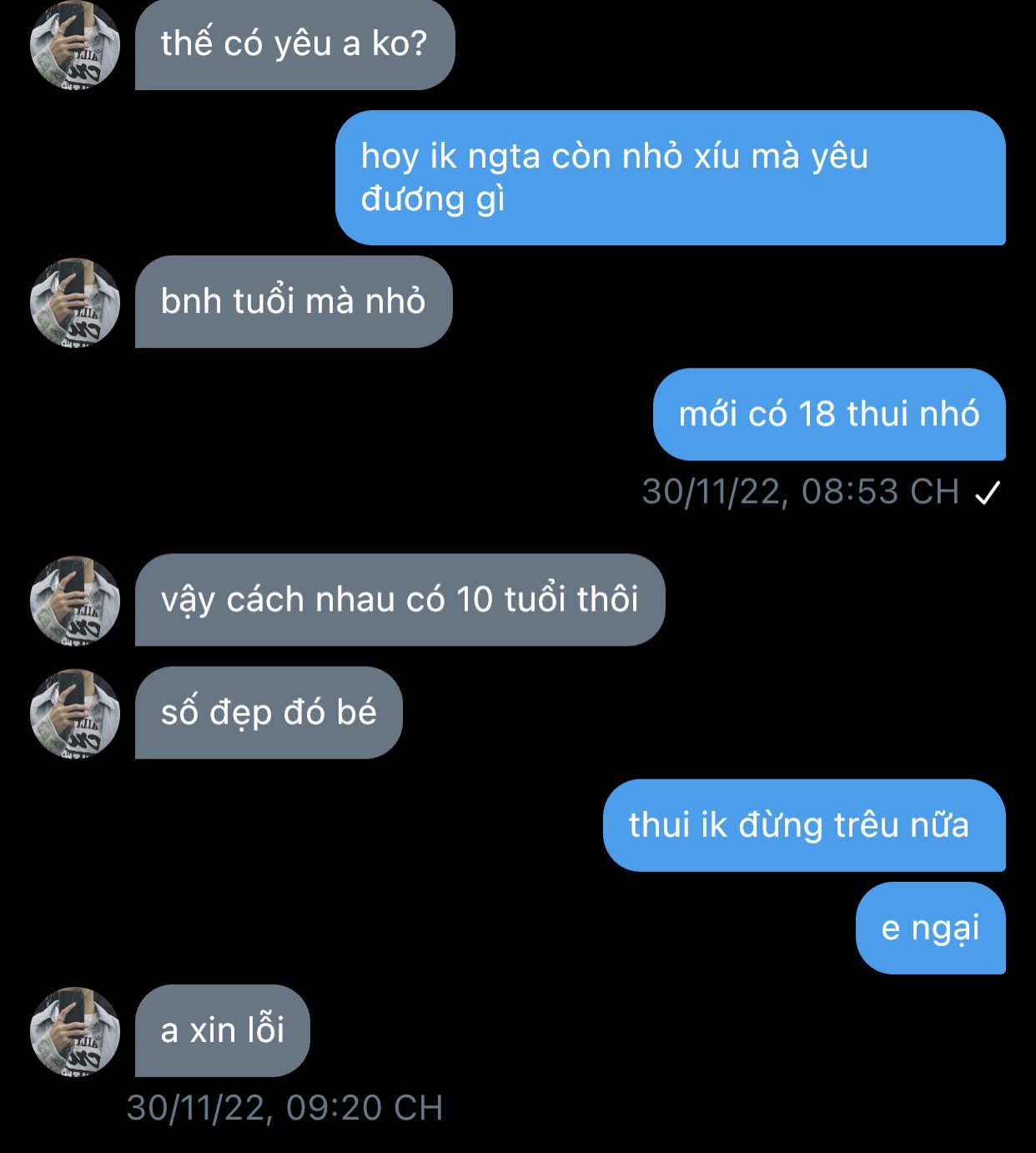View profile from avatar beside "vậy cách nhau có 10 tuổi thôi"
The height and width of the screenshot is (1153, 1036).
(75, 601)
